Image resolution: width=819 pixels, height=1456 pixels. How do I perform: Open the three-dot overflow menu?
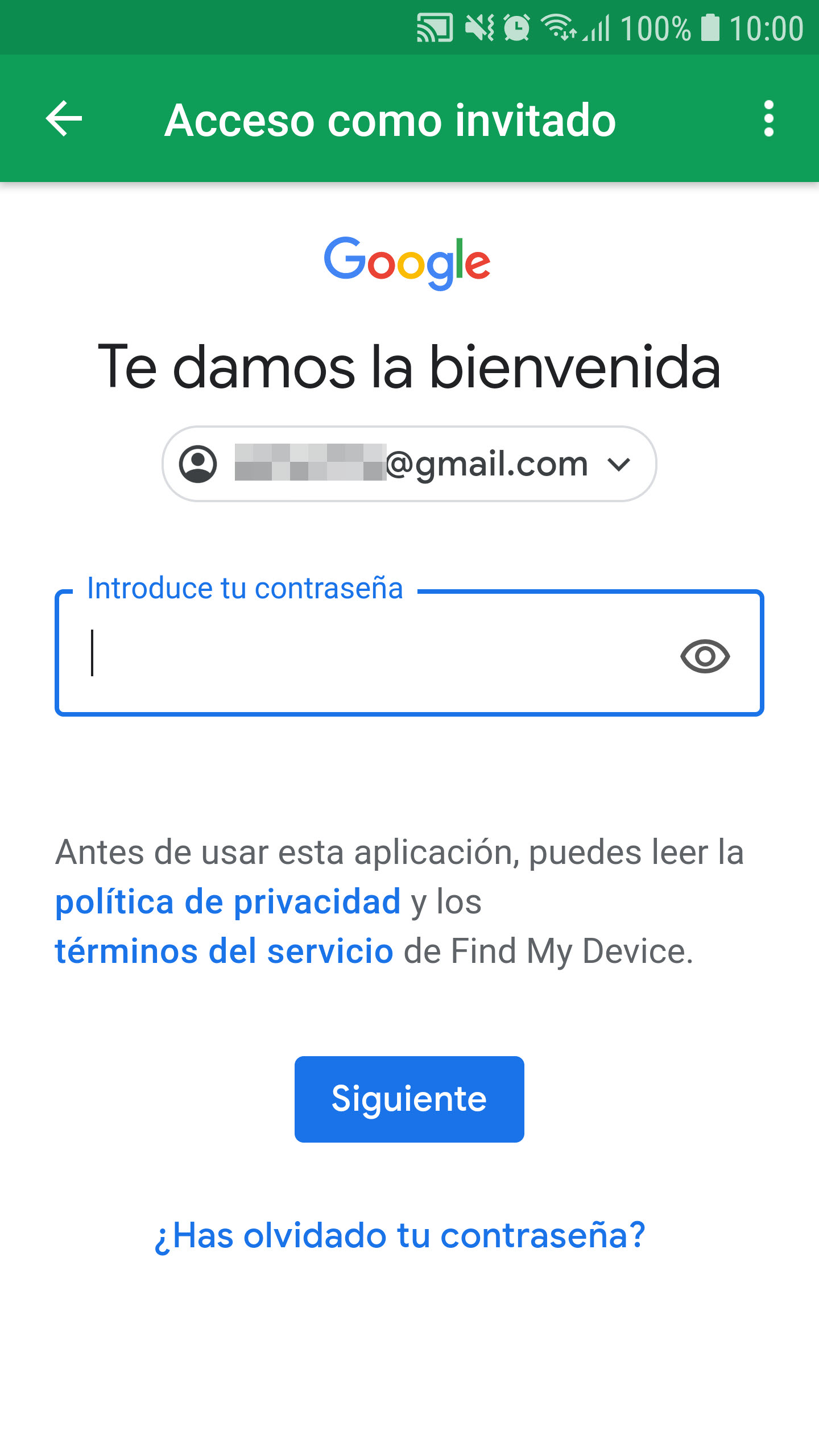tap(768, 119)
